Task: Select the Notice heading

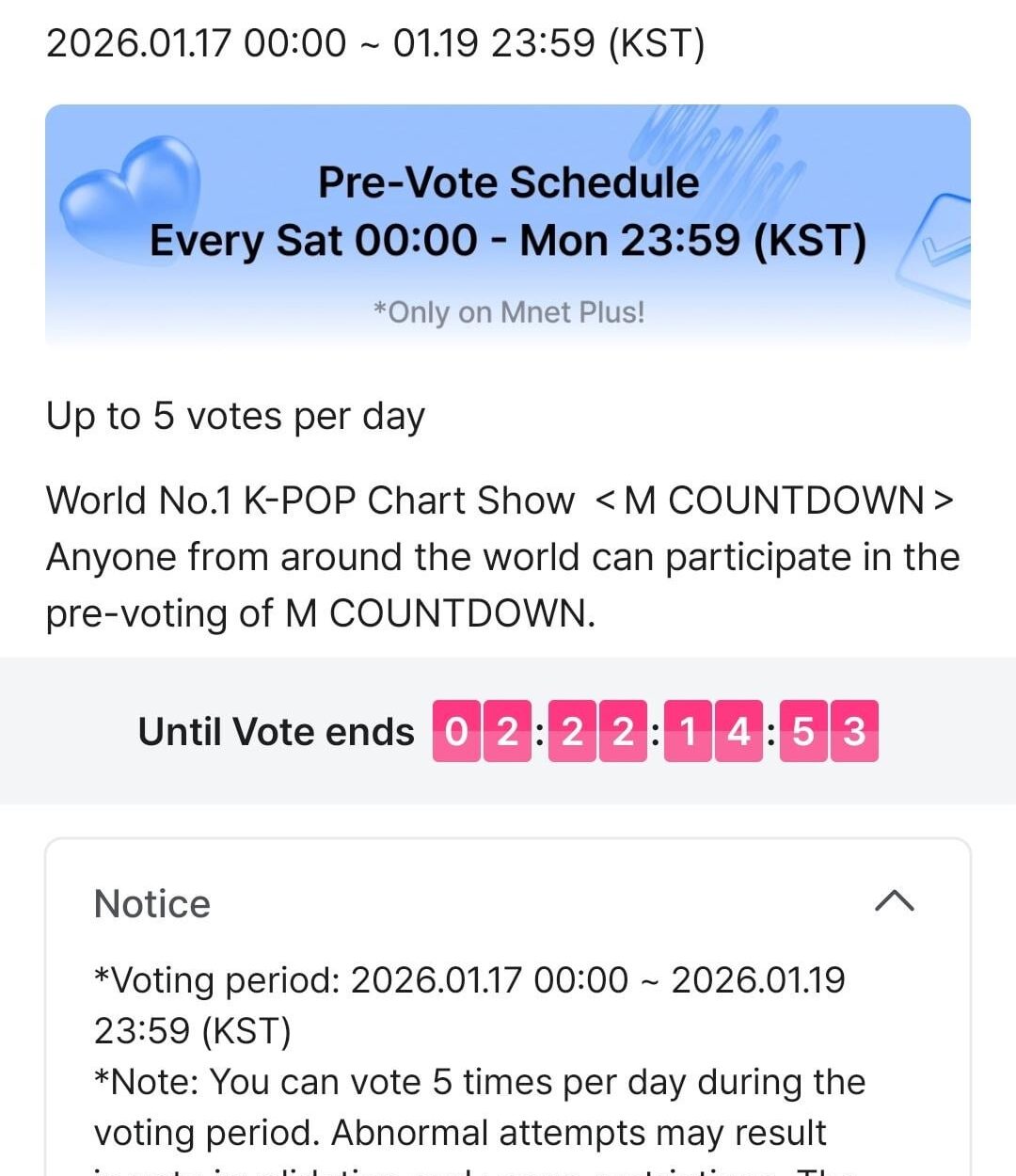Action: [x=151, y=903]
